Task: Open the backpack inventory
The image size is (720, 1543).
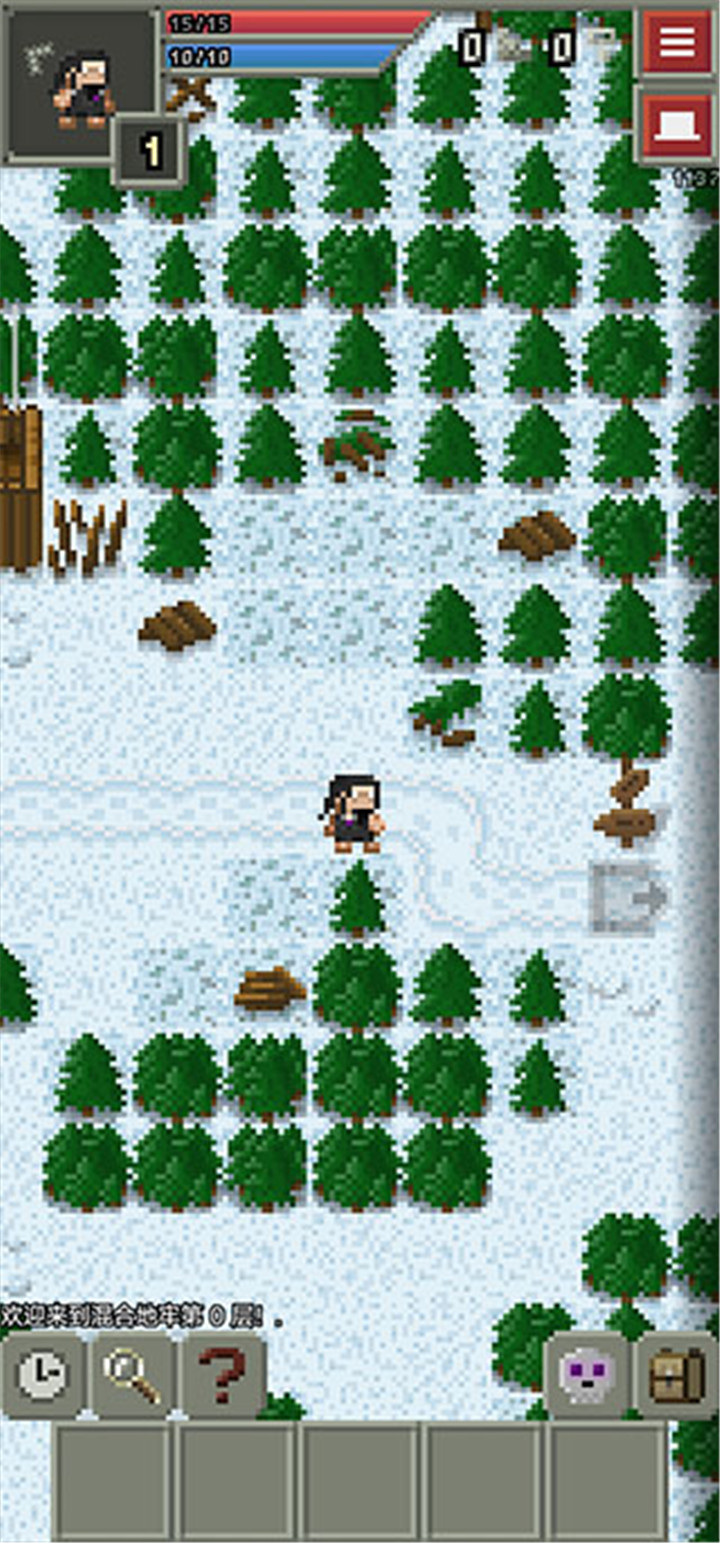Action: (x=677, y=1377)
